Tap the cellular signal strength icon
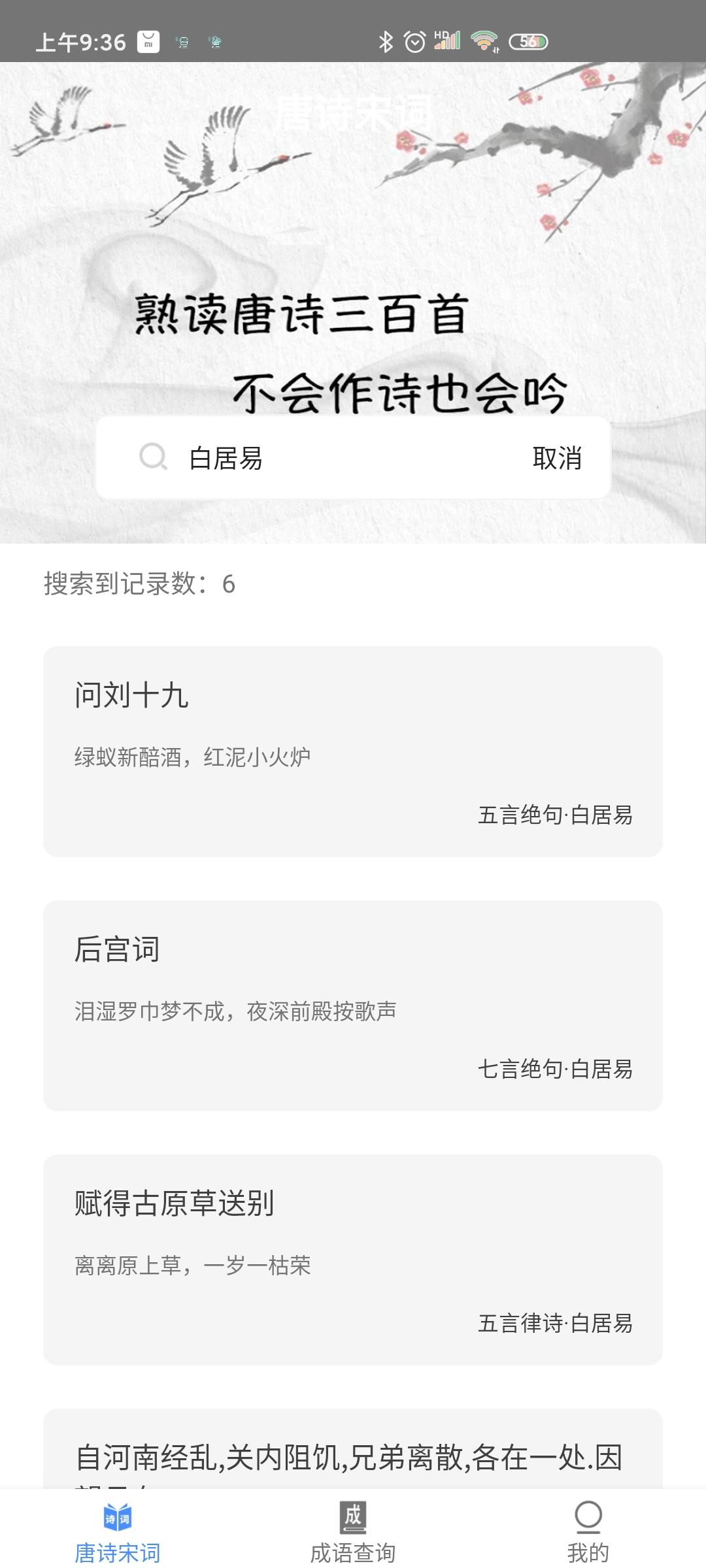The height and width of the screenshot is (1568, 706). pos(448,41)
